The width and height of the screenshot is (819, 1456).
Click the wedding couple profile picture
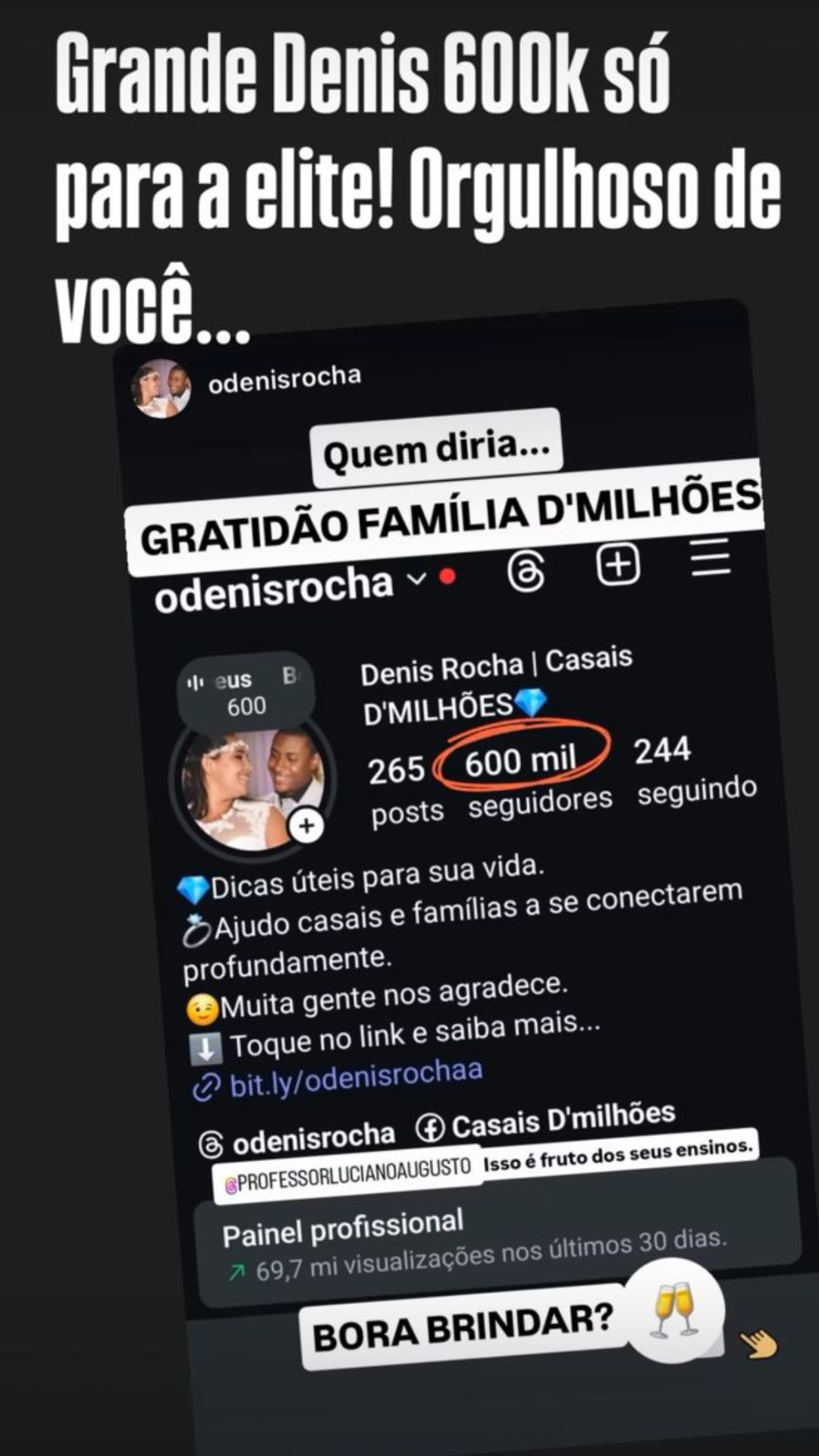(x=249, y=781)
